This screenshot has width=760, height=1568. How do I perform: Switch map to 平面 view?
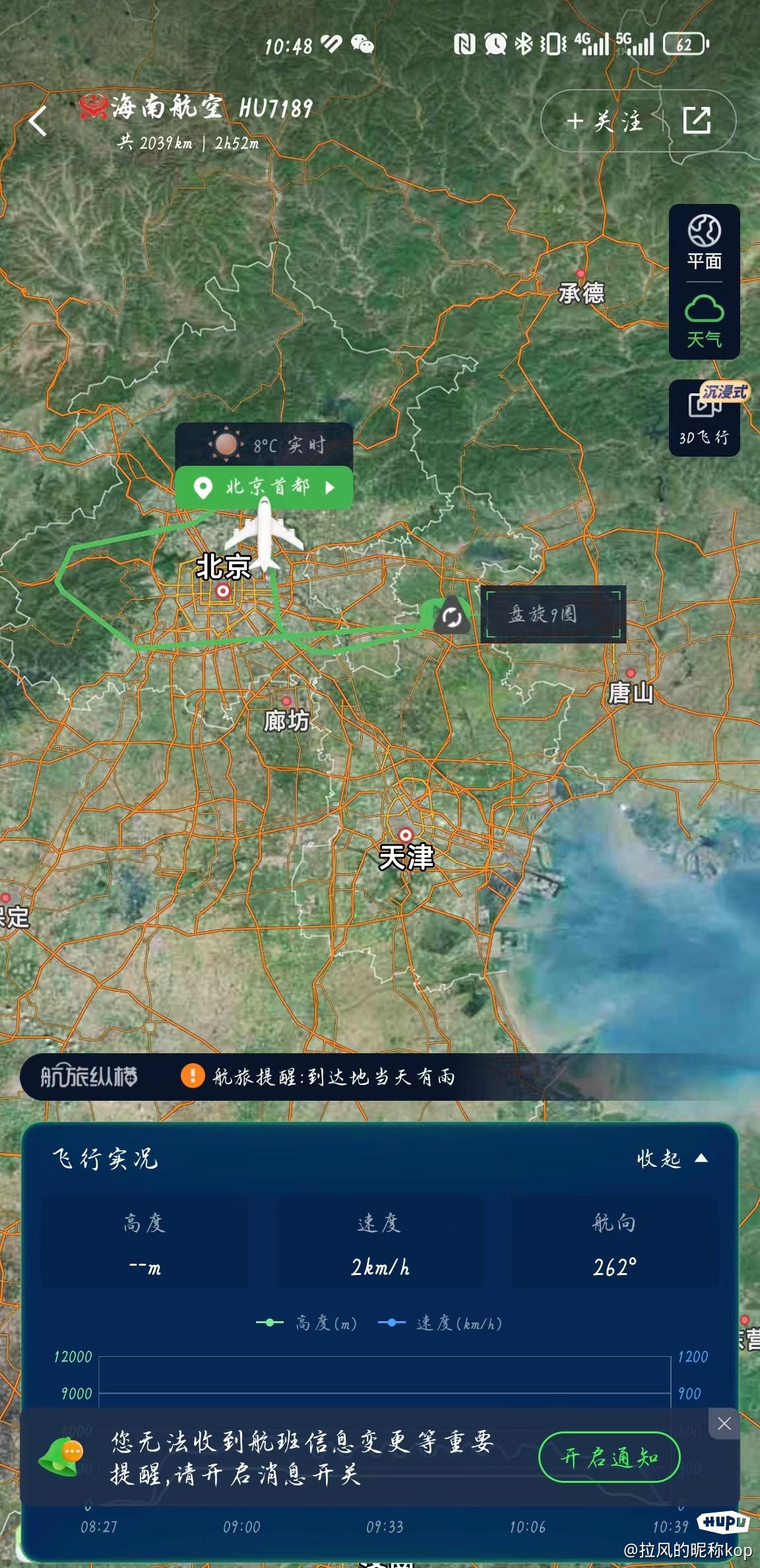(x=704, y=243)
